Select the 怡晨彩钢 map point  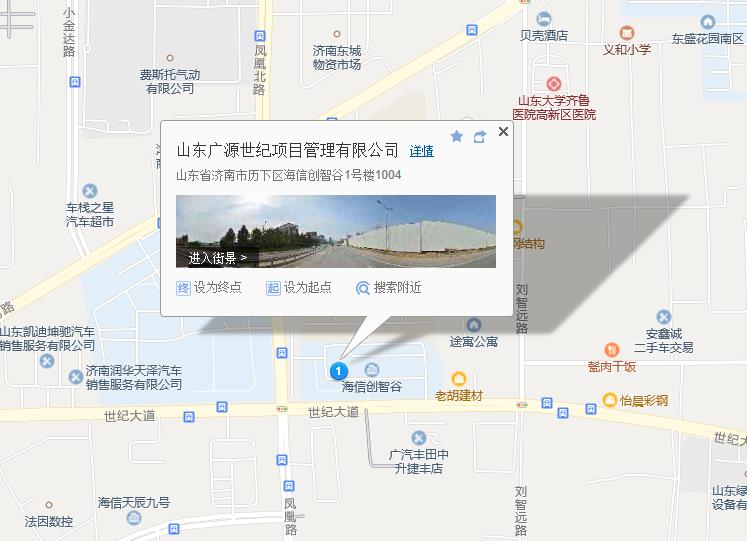click(610, 401)
